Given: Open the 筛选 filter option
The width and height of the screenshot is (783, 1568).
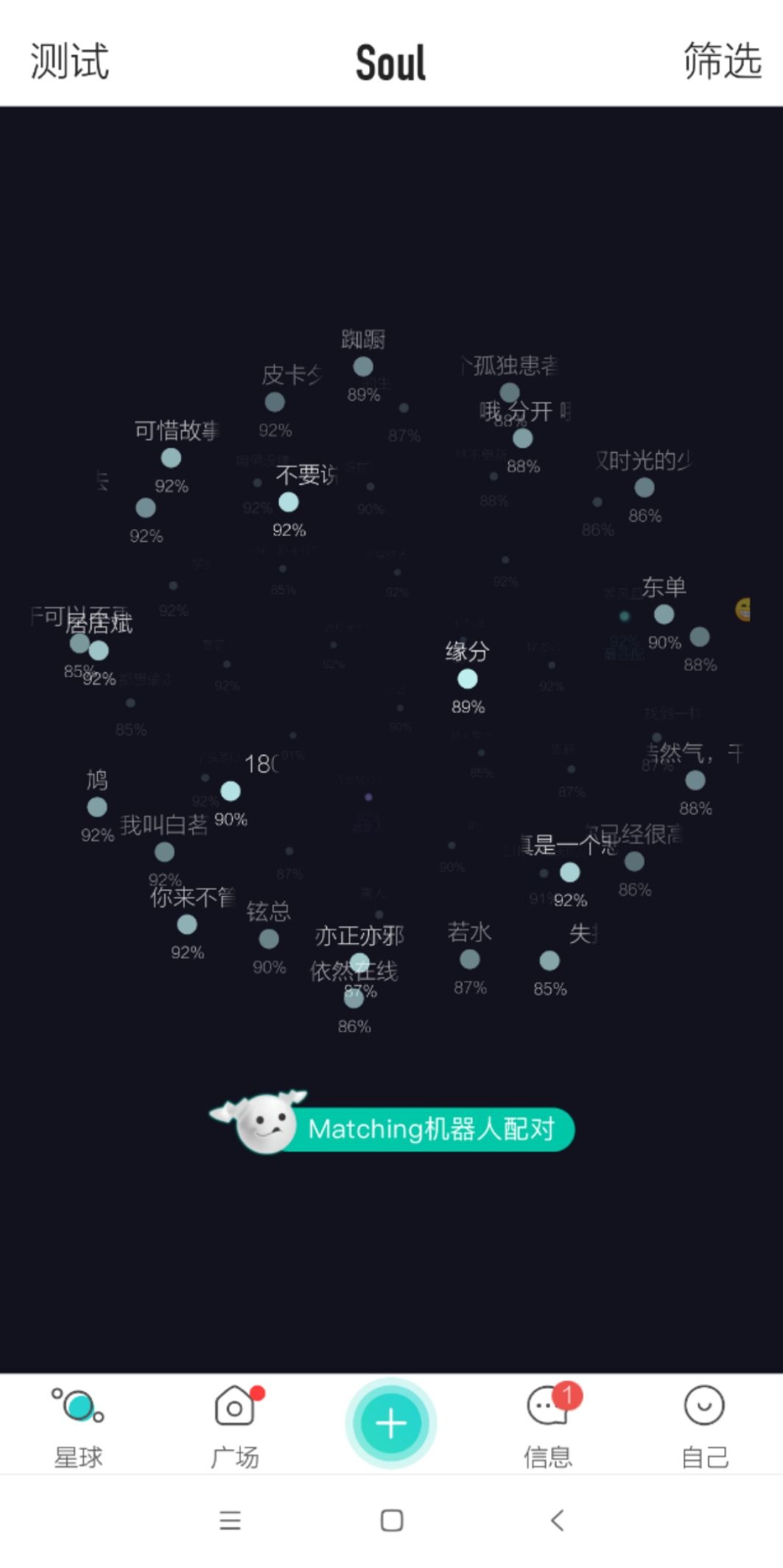Looking at the screenshot, I should coord(721,61).
